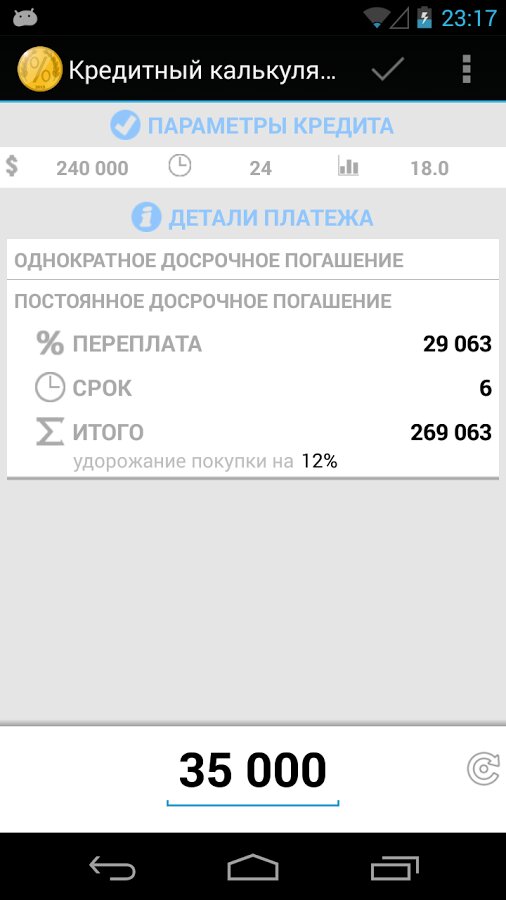Edit the 240 000 loan amount
This screenshot has width=506, height=900.
click(92, 168)
